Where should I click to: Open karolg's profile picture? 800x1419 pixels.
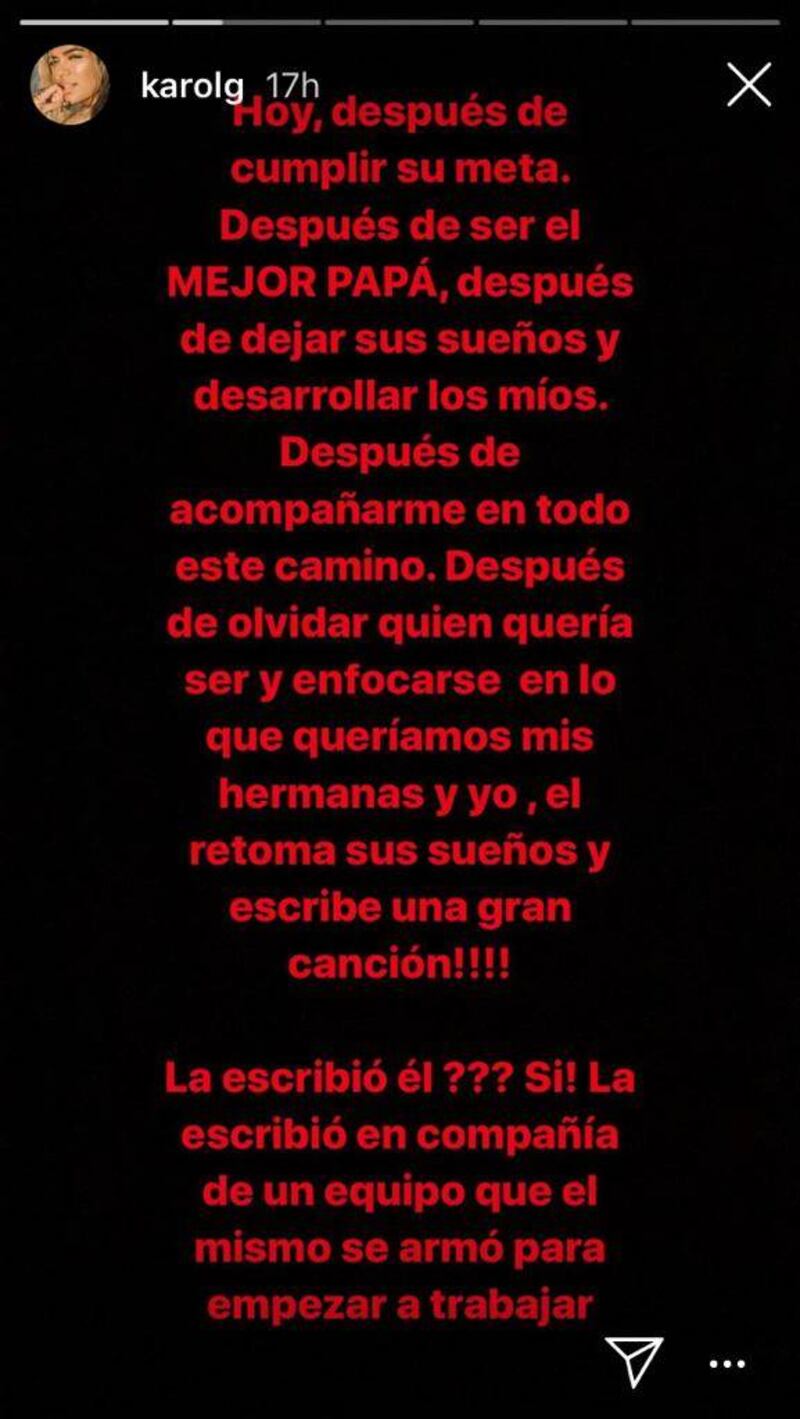[70, 85]
